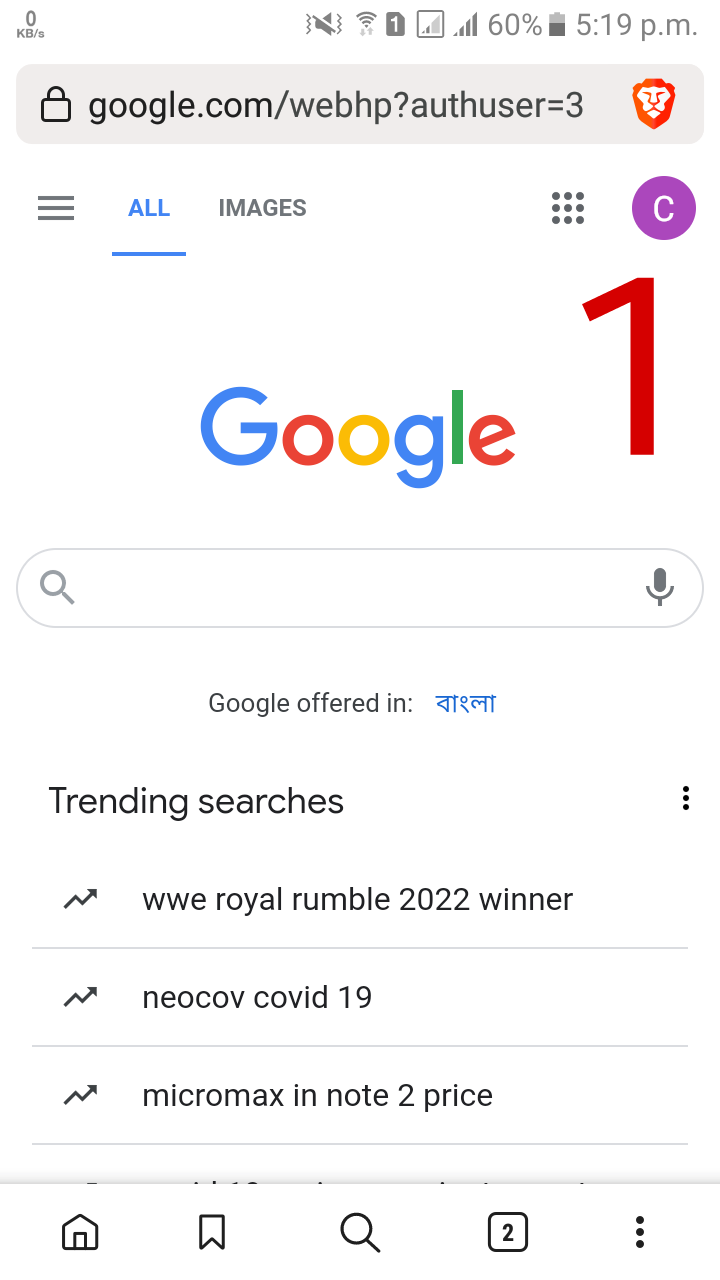Open the browser's bookmarks

211,1232
